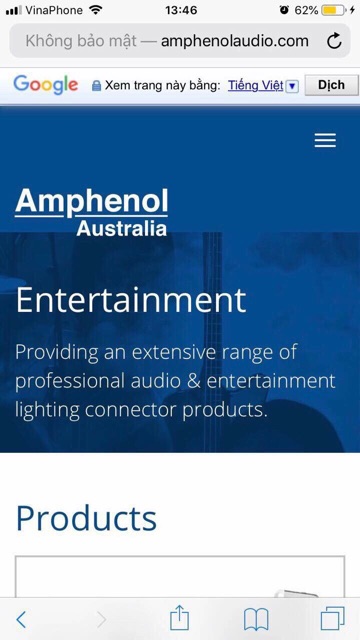
Task: Tap the amphenolaudio.com address bar
Action: click(180, 41)
